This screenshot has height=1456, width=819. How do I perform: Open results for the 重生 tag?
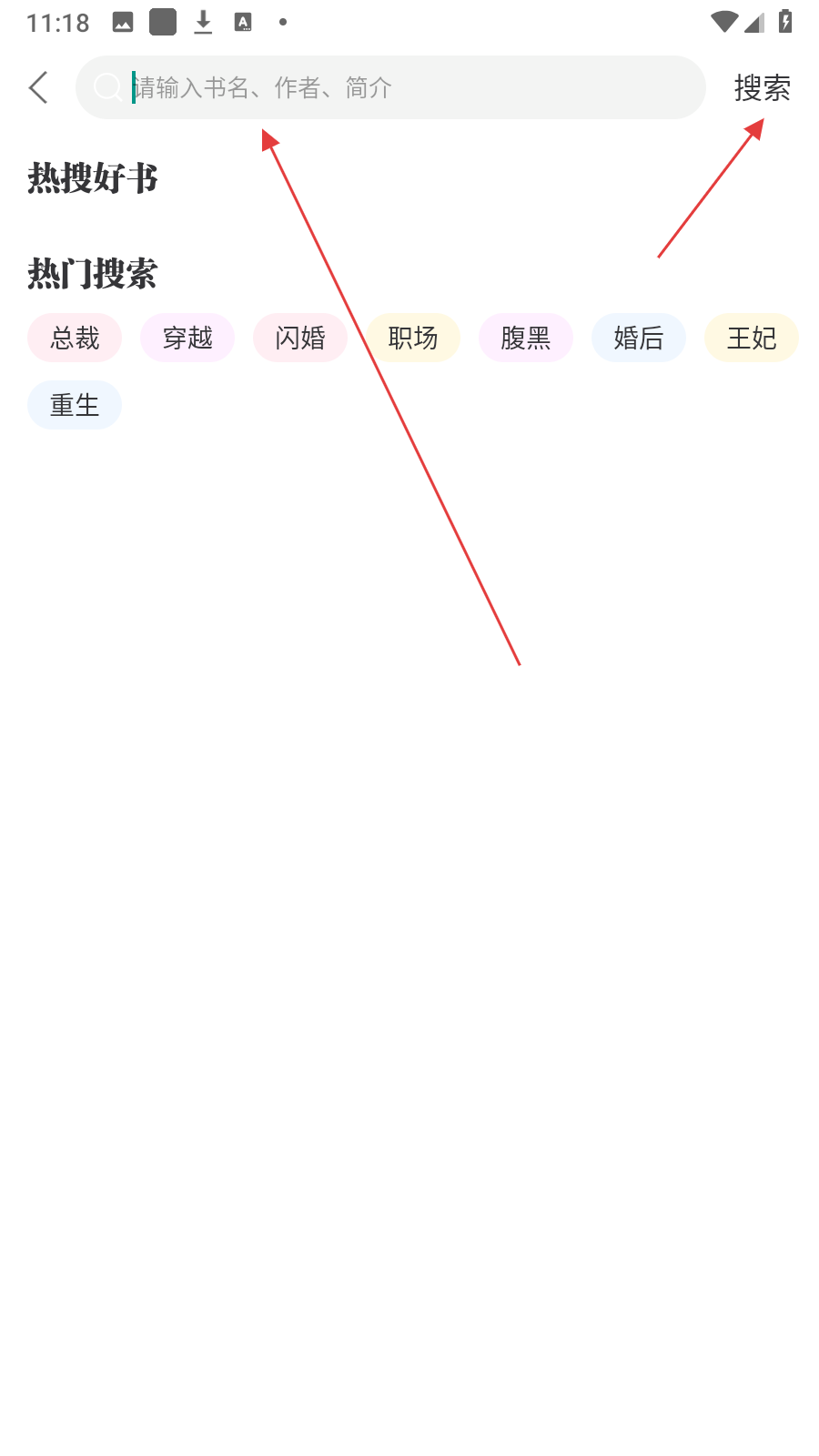coord(75,405)
